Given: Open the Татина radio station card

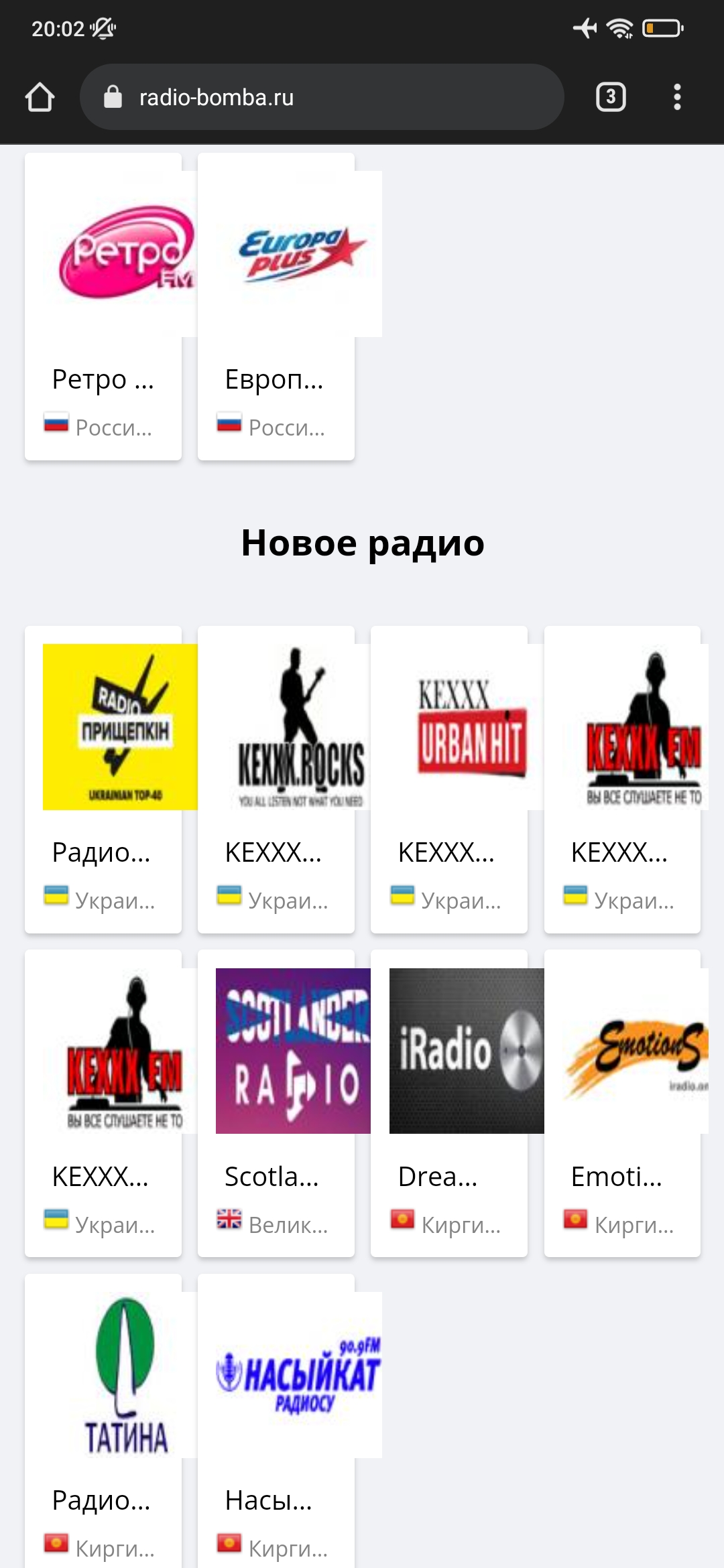Looking at the screenshot, I should 103,1421.
